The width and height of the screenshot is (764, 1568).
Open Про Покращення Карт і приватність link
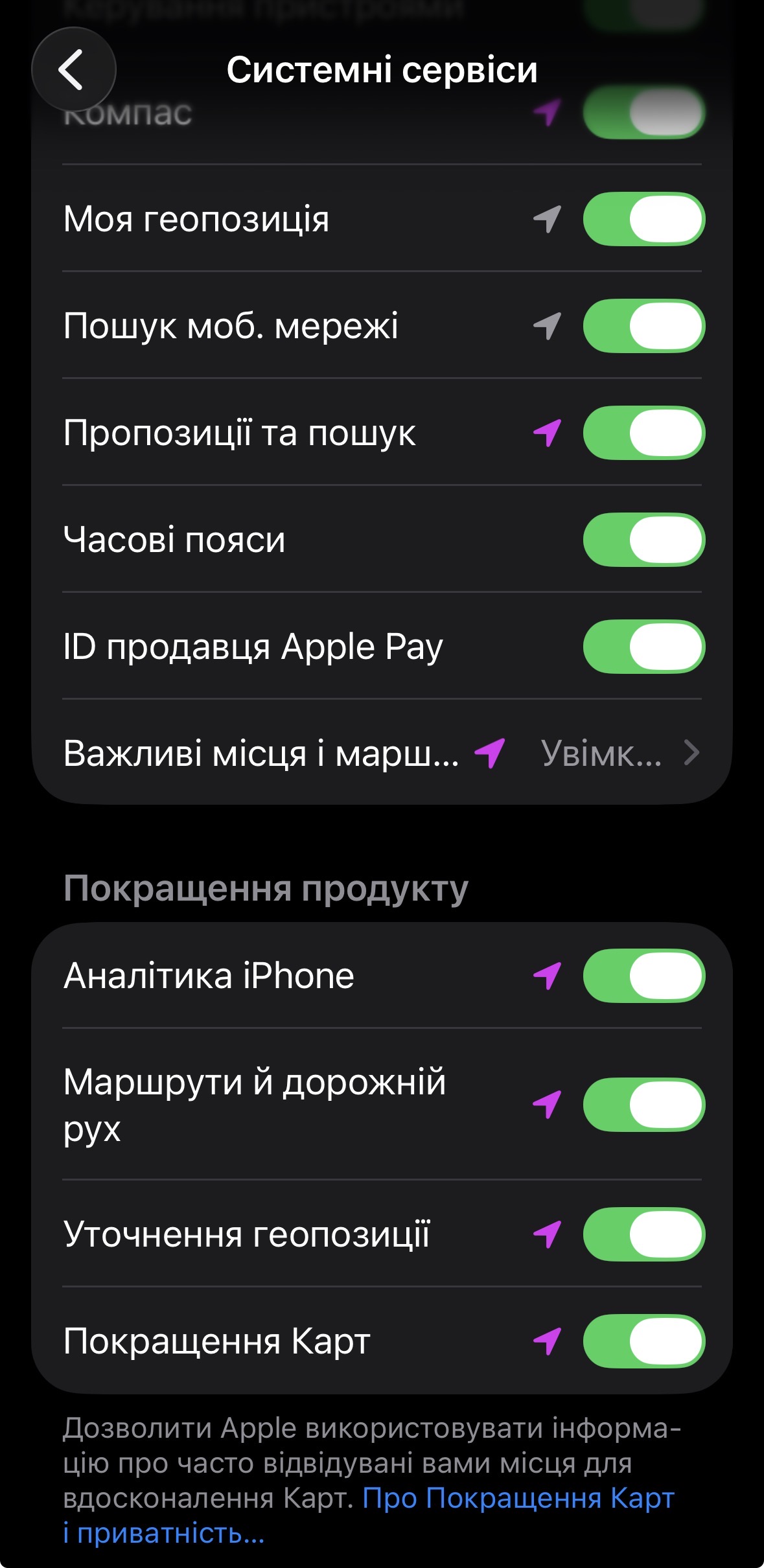[517, 1499]
